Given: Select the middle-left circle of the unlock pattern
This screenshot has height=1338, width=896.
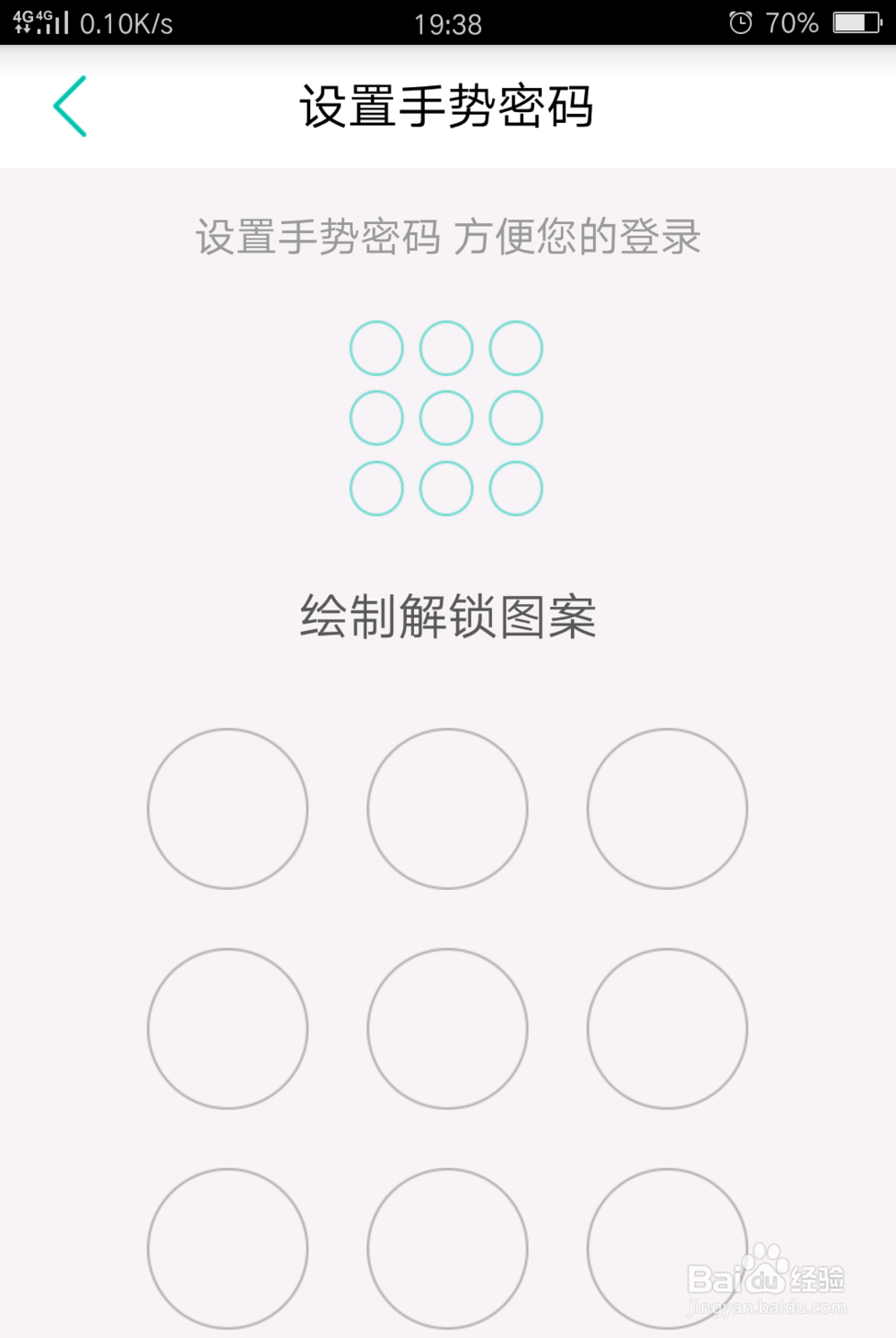Looking at the screenshot, I should [227, 1029].
